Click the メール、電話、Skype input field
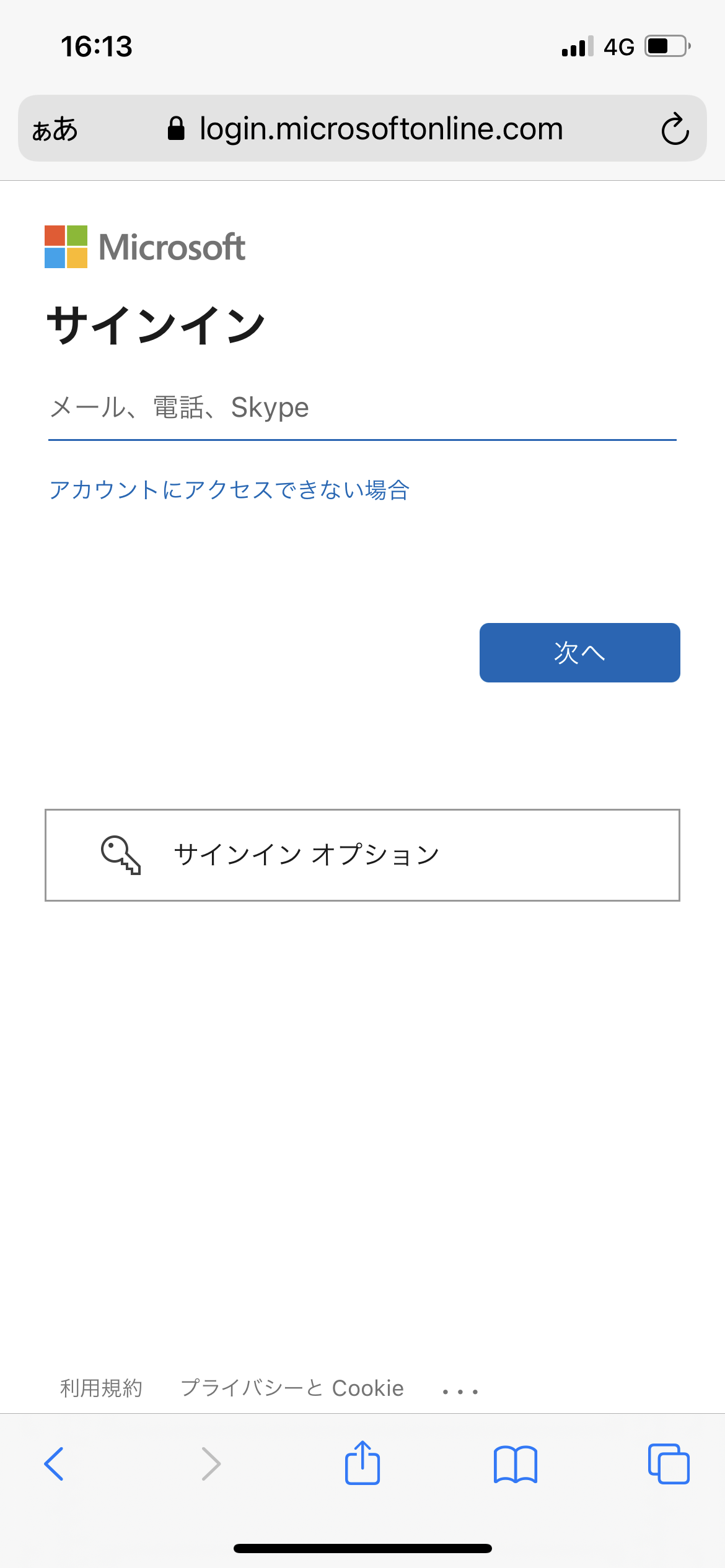The width and height of the screenshot is (725, 1568). pos(362,409)
